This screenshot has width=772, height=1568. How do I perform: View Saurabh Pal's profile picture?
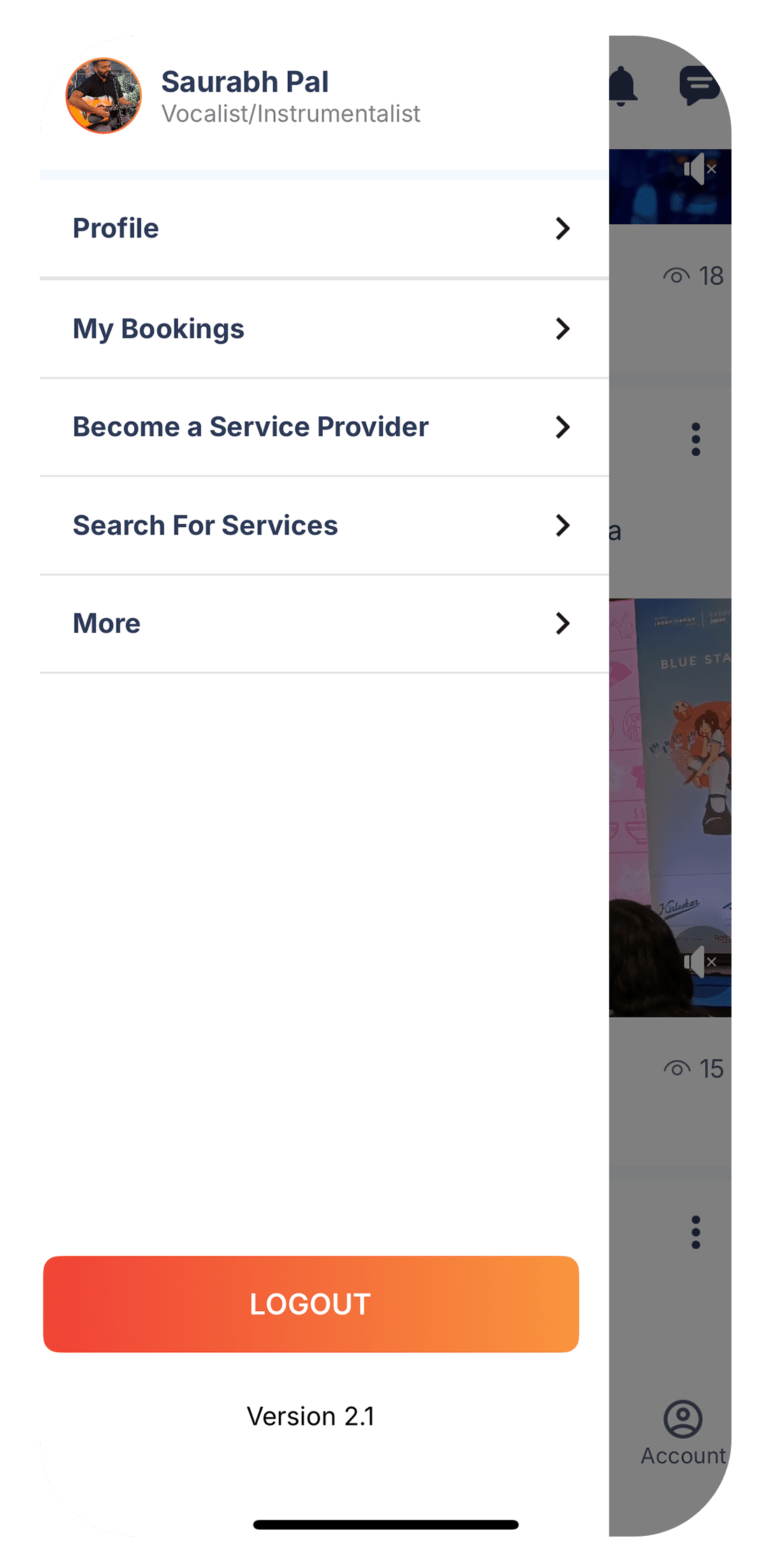[x=103, y=96]
